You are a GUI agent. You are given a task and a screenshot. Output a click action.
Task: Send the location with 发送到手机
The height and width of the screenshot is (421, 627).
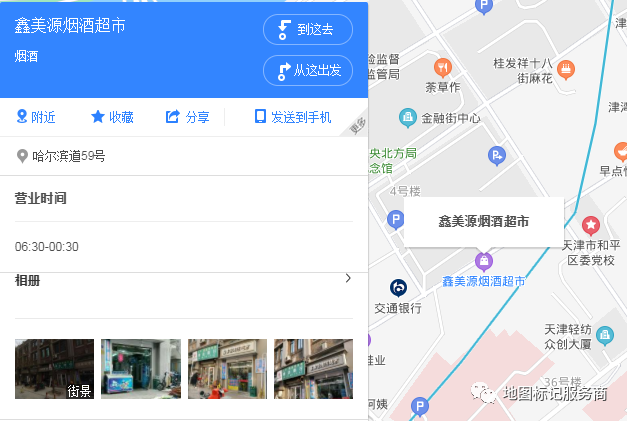tap(292, 117)
